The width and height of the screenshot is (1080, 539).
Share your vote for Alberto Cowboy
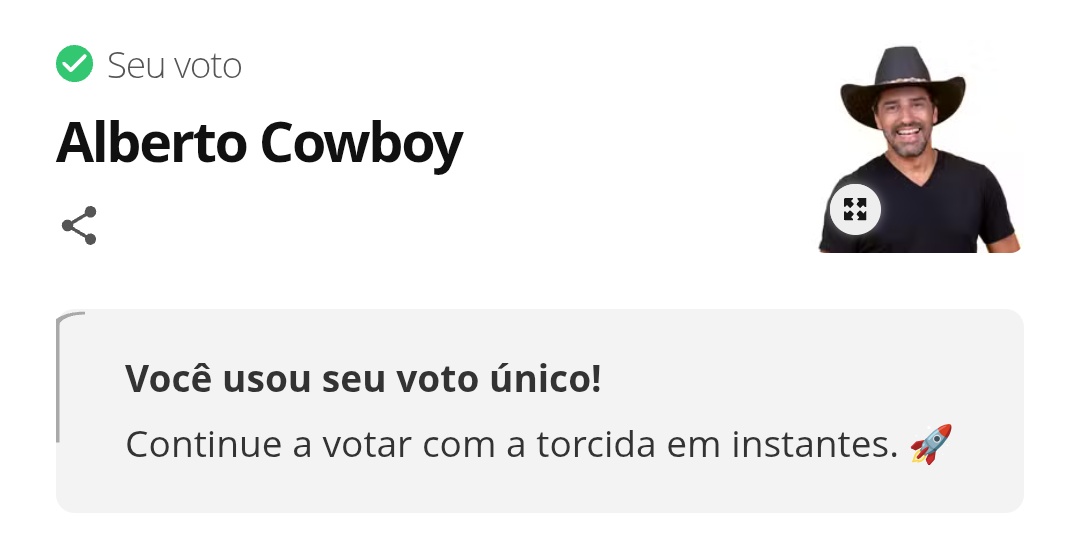coord(79,225)
